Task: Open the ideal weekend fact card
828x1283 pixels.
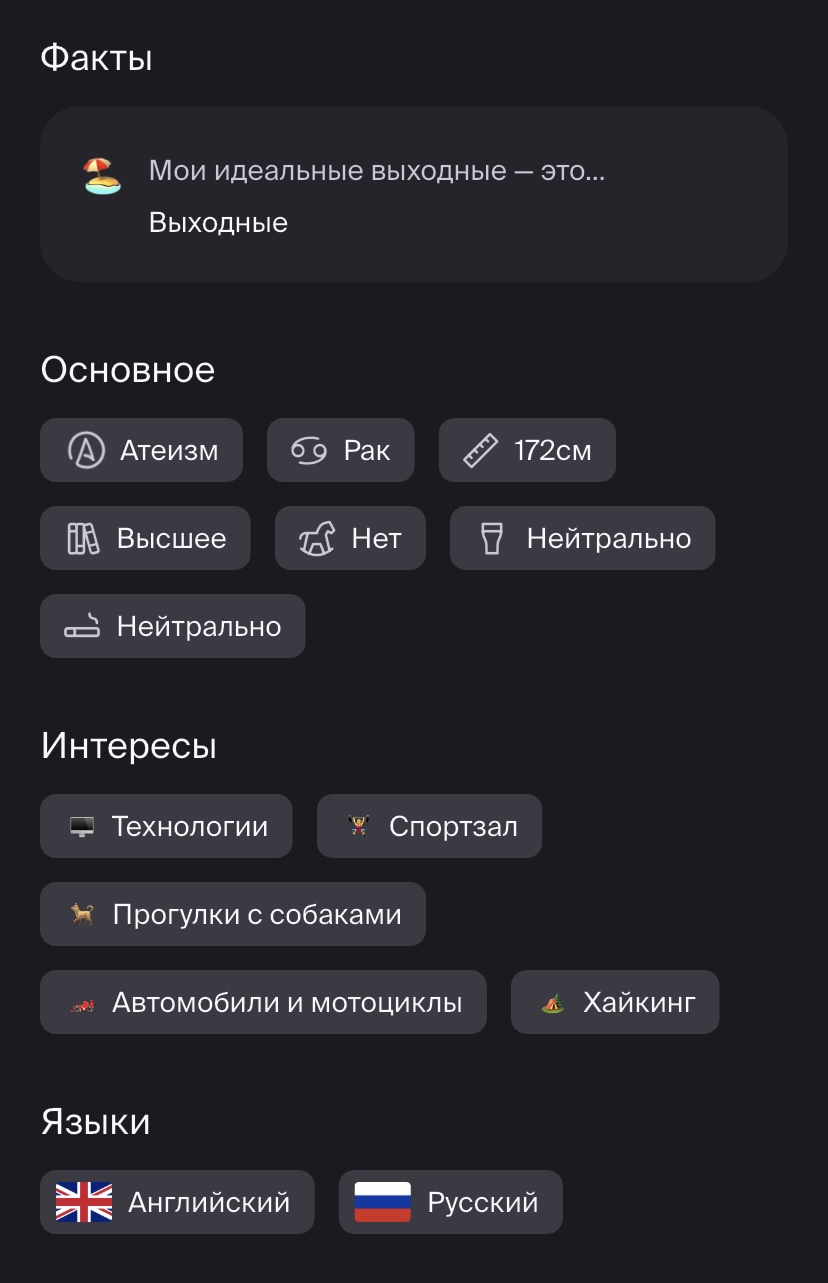Action: (x=413, y=195)
